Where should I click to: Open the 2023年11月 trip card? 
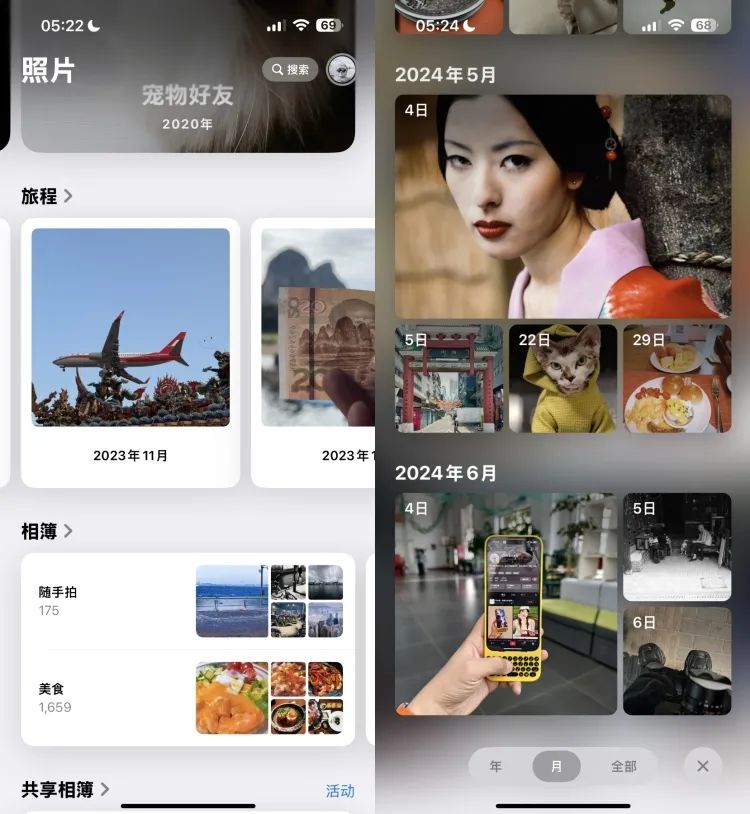(130, 353)
